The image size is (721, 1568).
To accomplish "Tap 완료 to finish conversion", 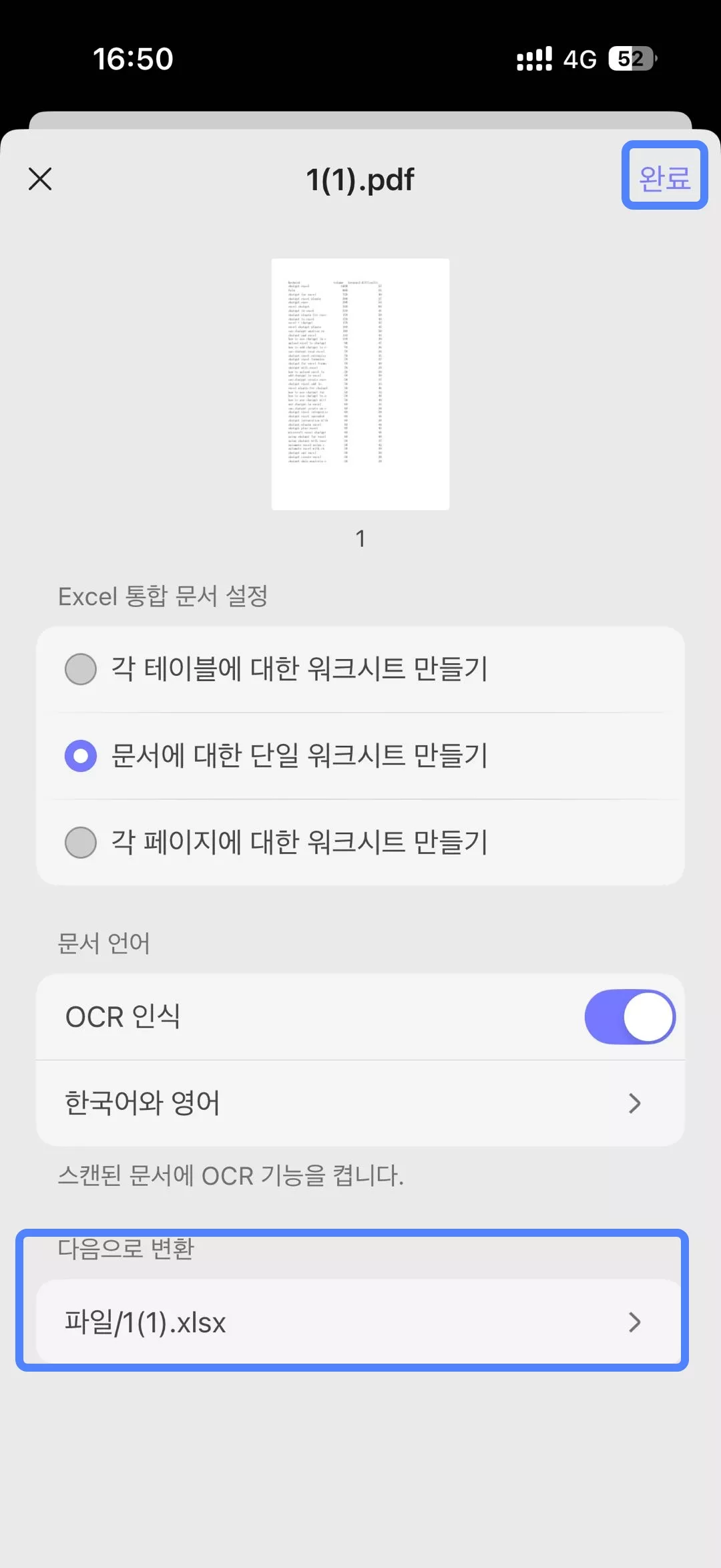I will click(x=664, y=177).
